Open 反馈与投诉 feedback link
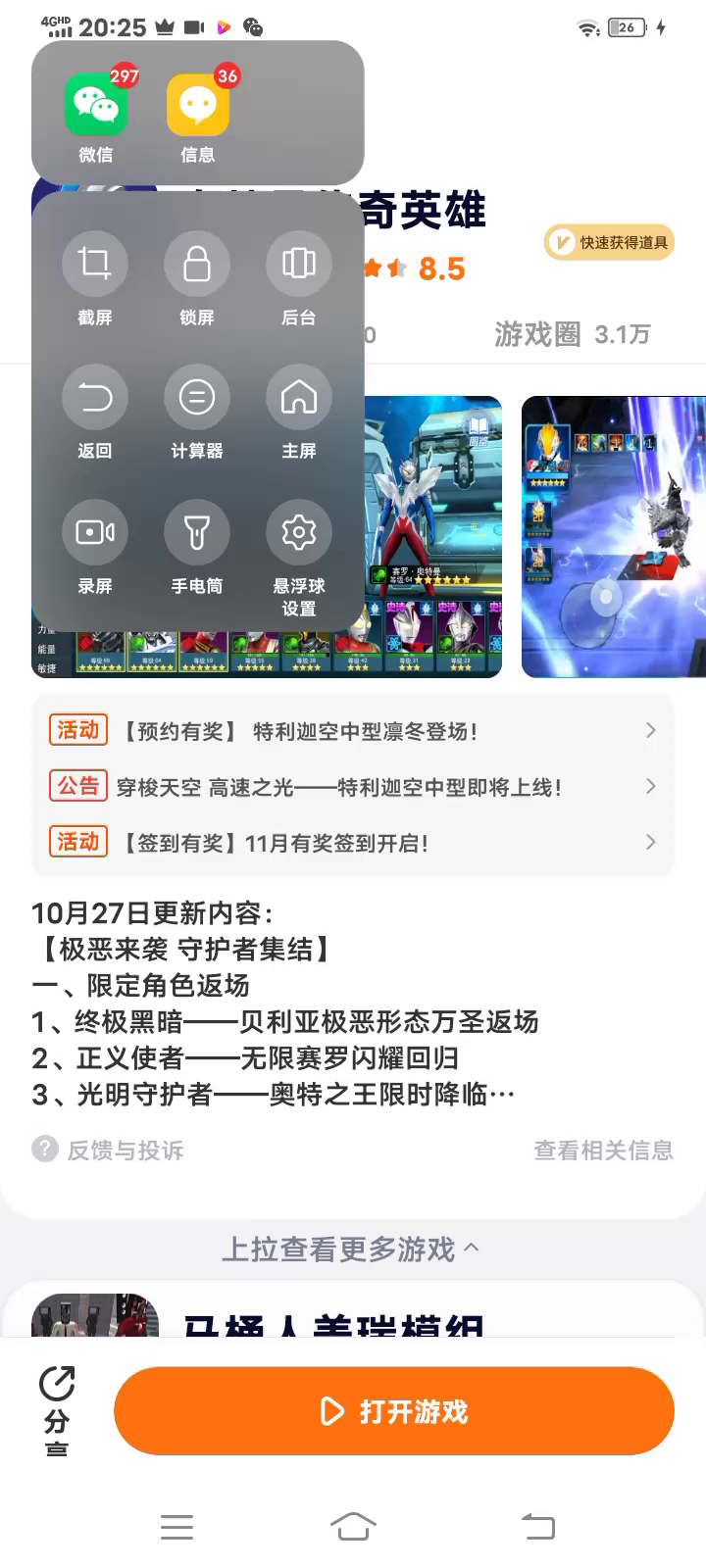The width and height of the screenshot is (706, 1568). pyautogui.click(x=109, y=1150)
